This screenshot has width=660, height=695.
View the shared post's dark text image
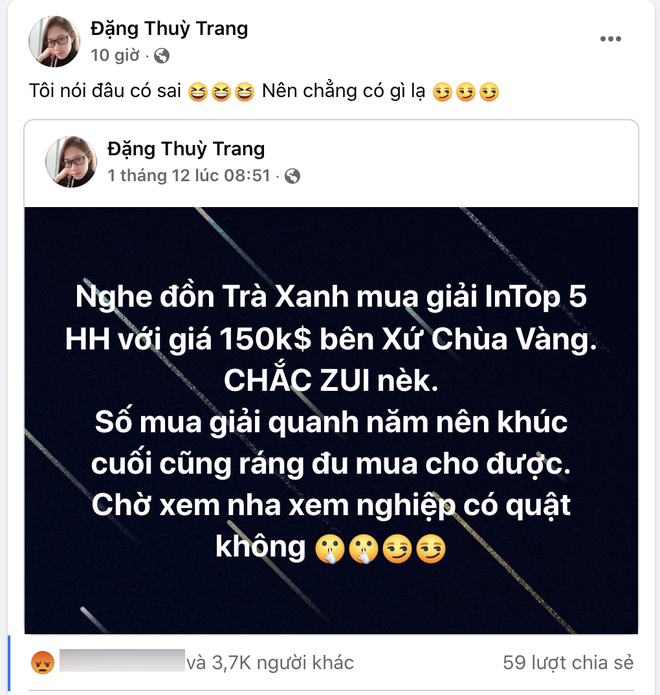pos(330,420)
